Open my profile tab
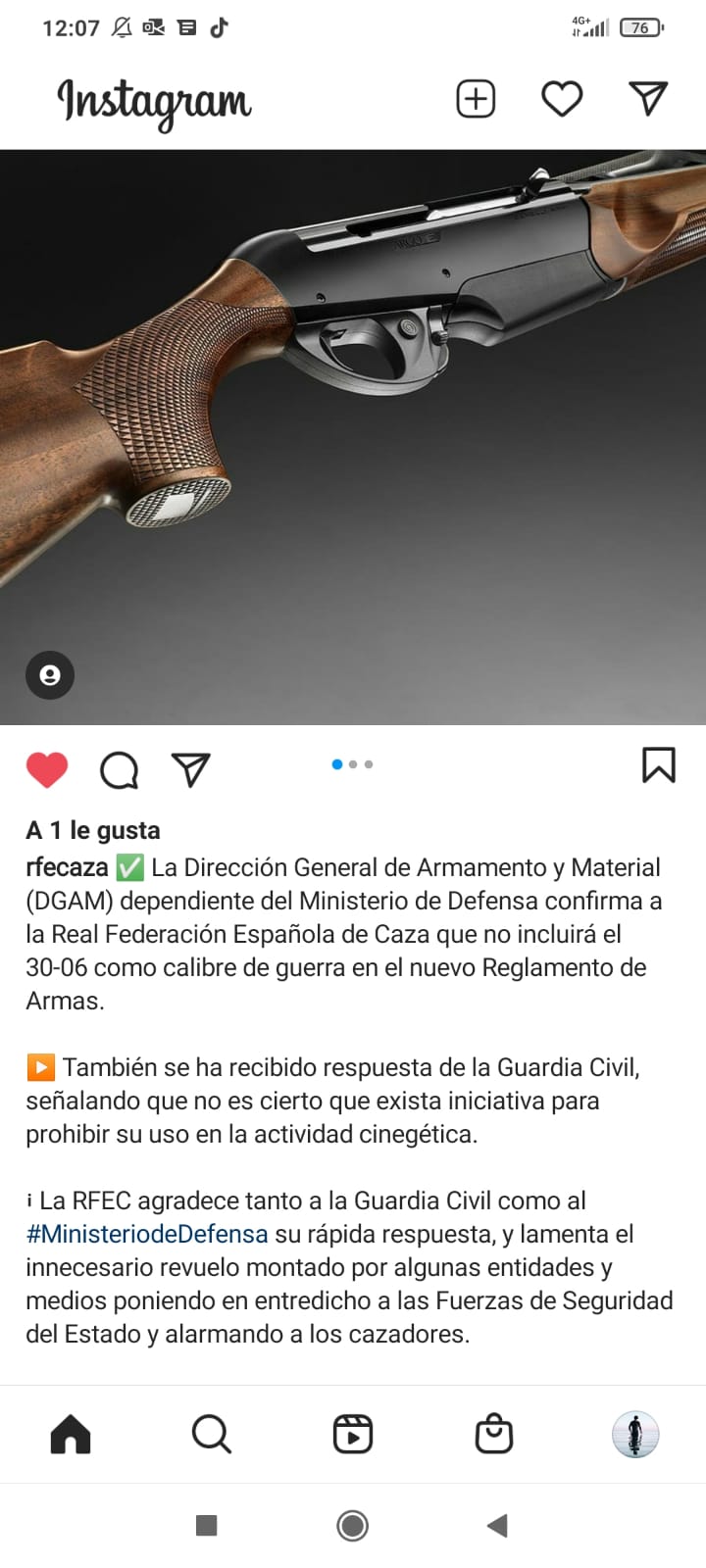Viewport: 706px width, 1568px height. [635, 1434]
